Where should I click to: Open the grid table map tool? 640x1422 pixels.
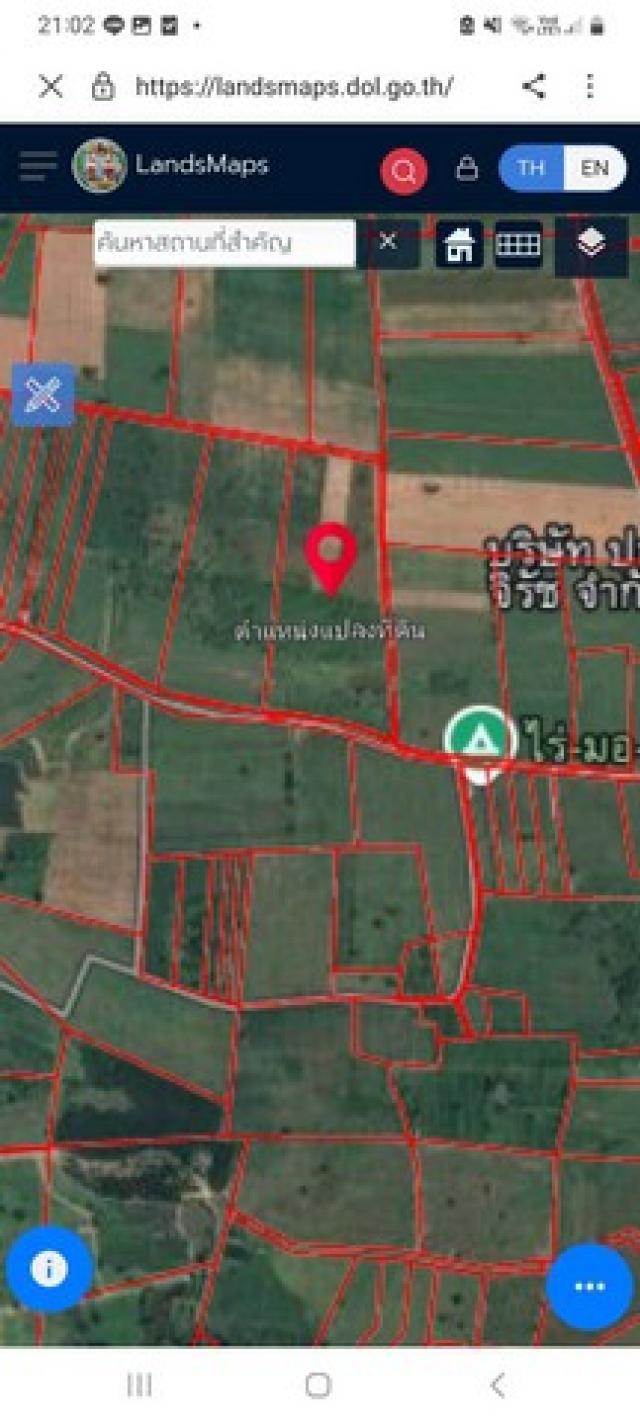(x=518, y=244)
